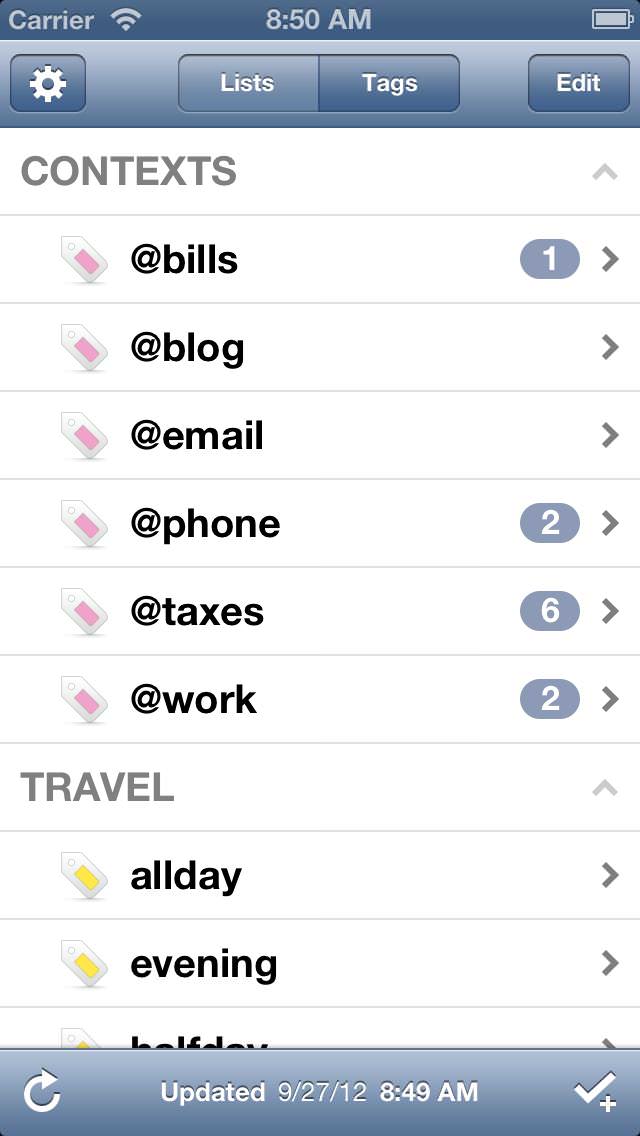The image size is (640, 1136).
Task: Add a new task with the checkmark-plus icon
Action: coord(595,1091)
